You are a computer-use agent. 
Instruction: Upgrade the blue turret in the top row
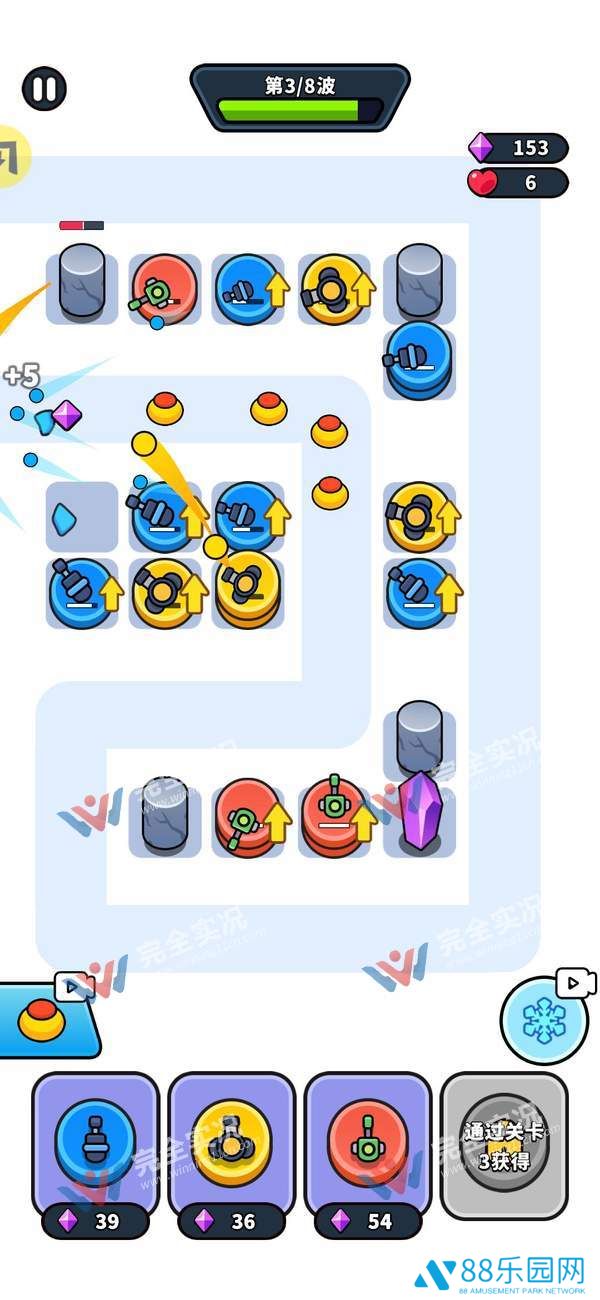point(249,288)
